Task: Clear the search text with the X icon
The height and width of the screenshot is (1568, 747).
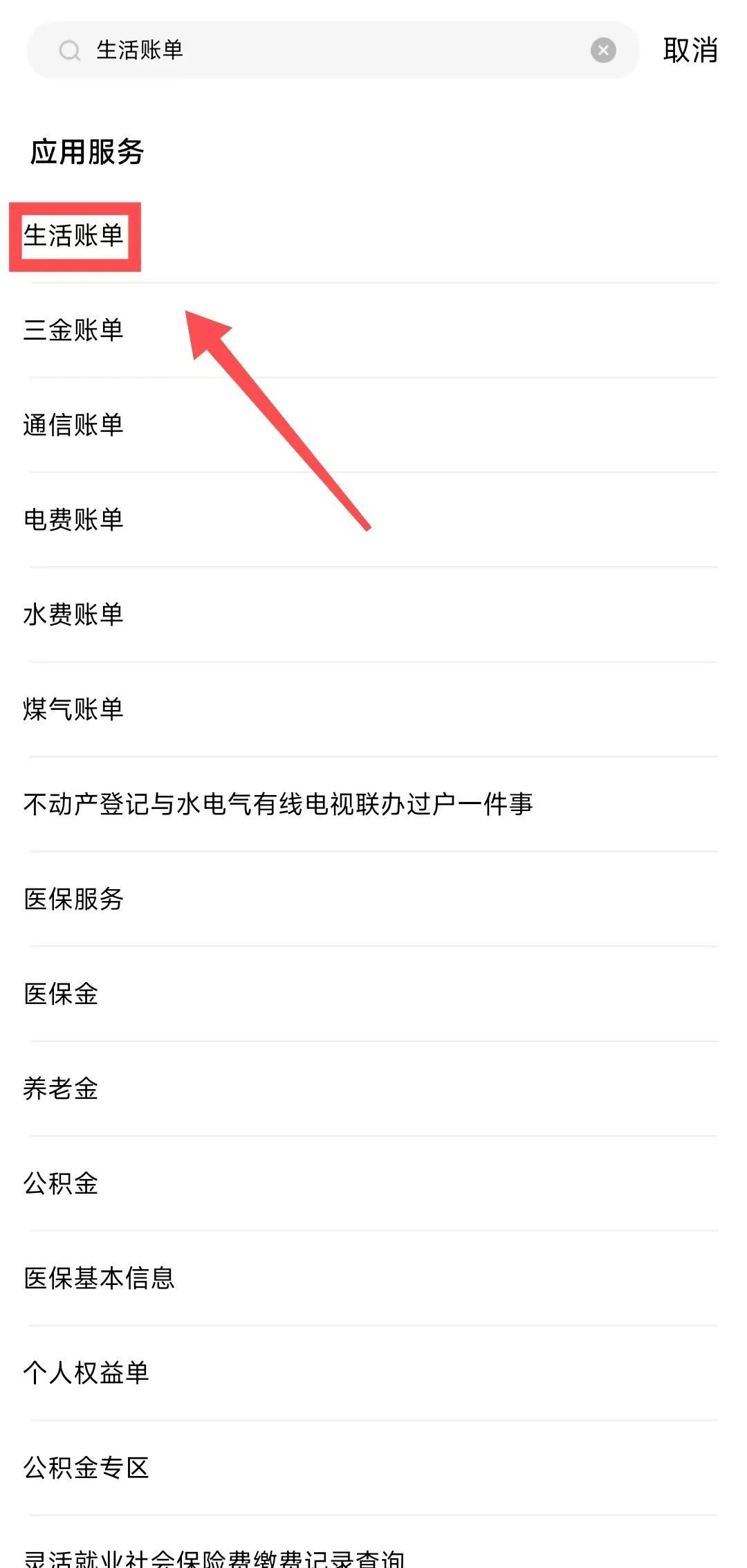Action: (603, 50)
